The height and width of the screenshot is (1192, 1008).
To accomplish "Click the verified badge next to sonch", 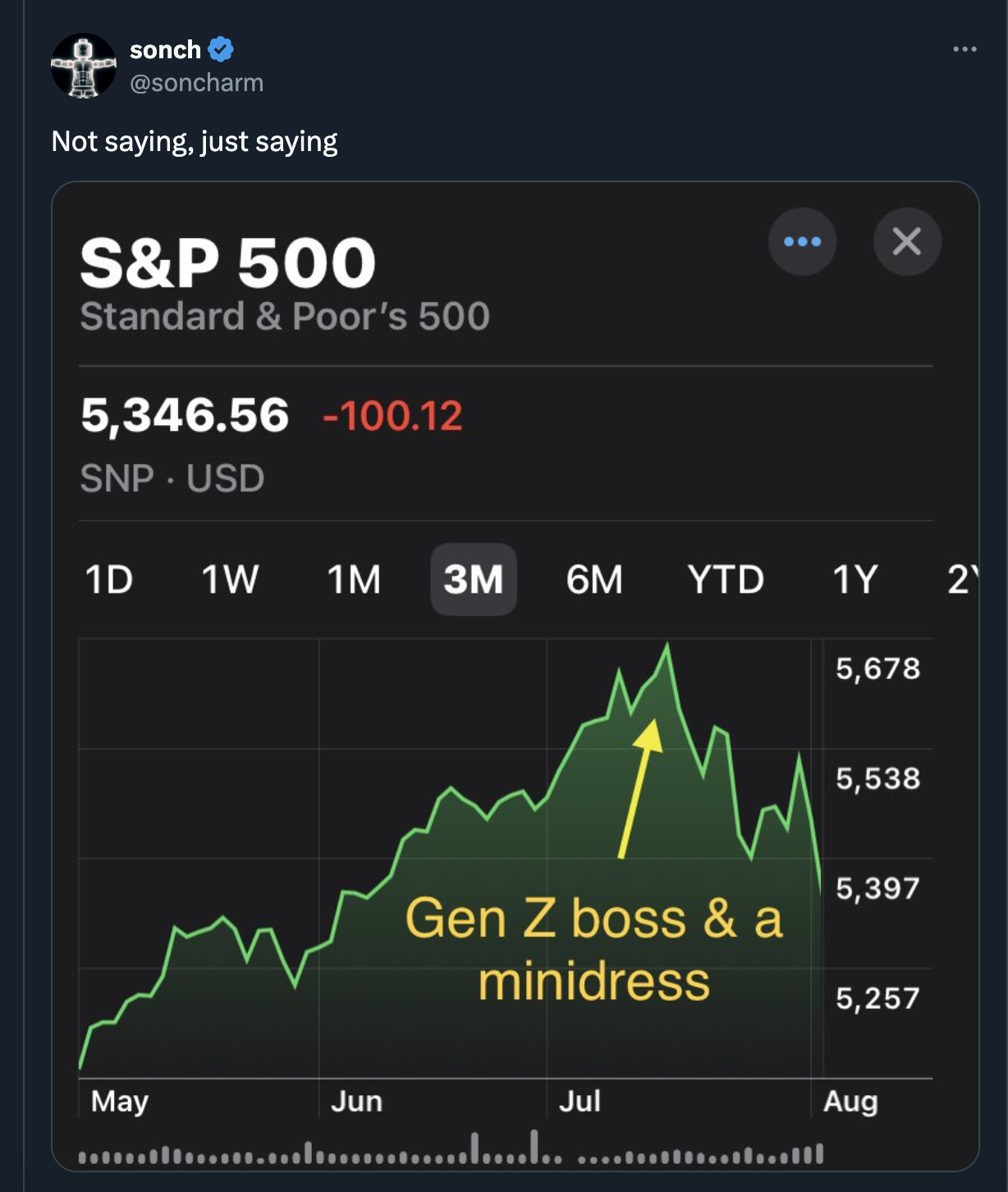I will click(218, 50).
